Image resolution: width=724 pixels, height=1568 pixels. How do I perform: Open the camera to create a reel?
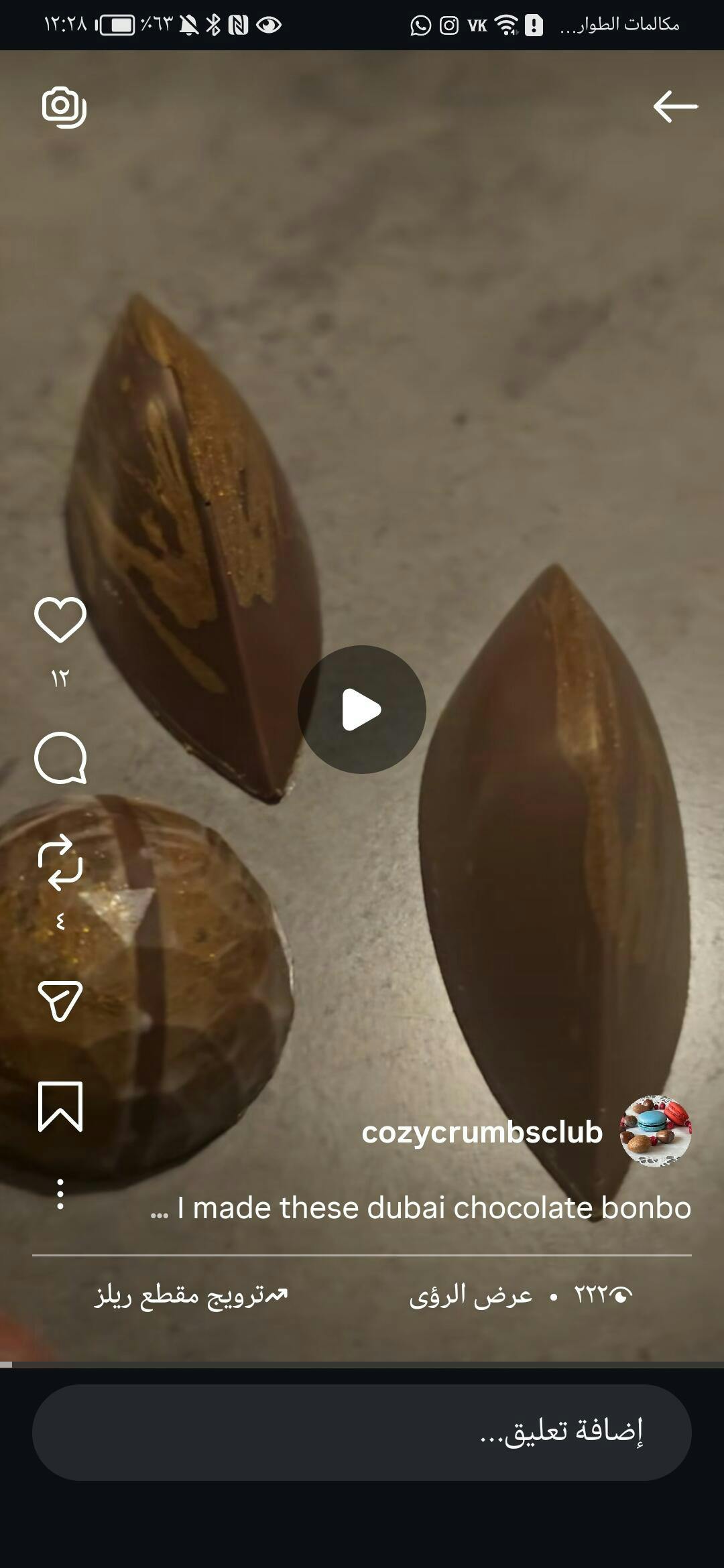pos(64,107)
